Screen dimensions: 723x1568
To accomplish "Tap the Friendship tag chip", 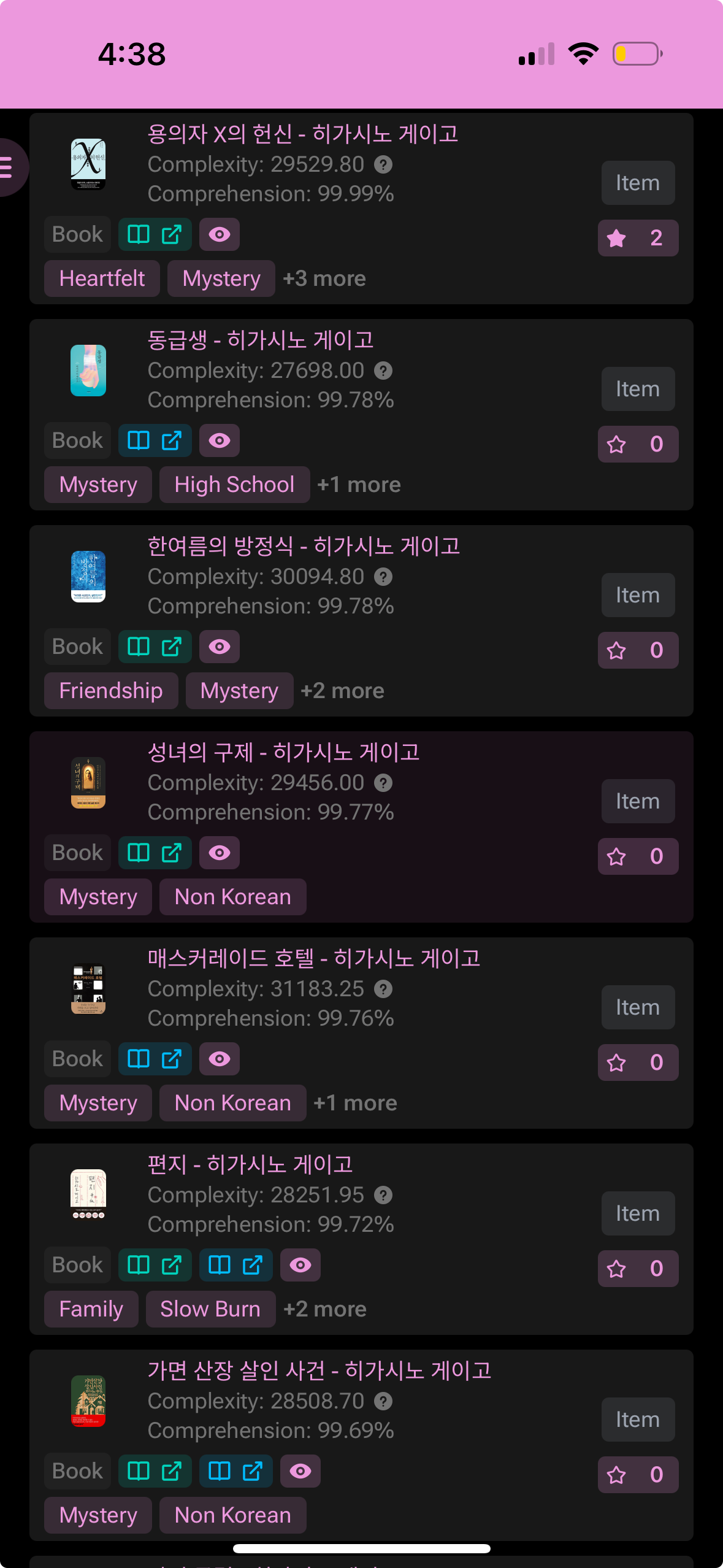I will [x=110, y=691].
